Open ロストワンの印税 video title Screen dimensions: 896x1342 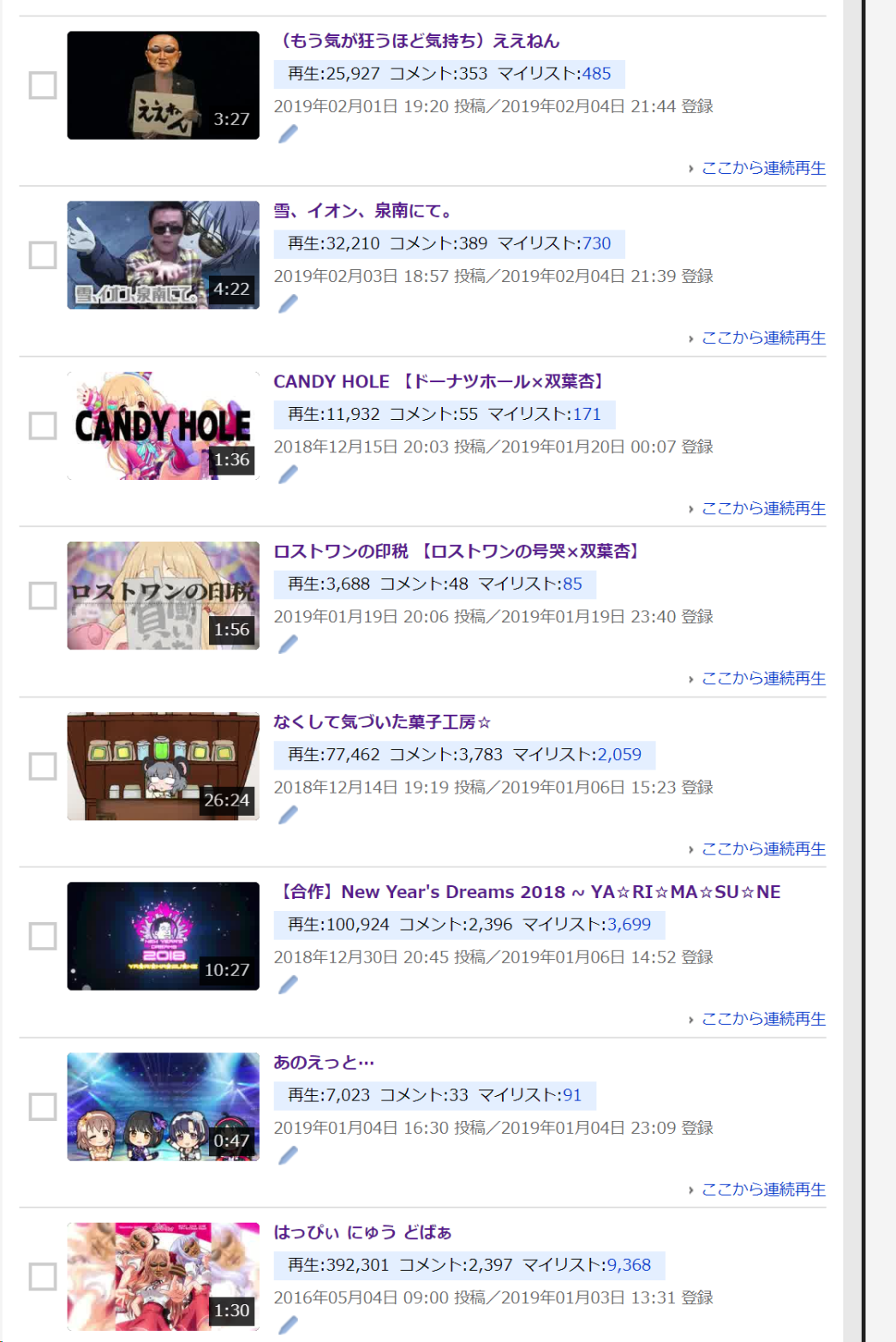tap(457, 551)
